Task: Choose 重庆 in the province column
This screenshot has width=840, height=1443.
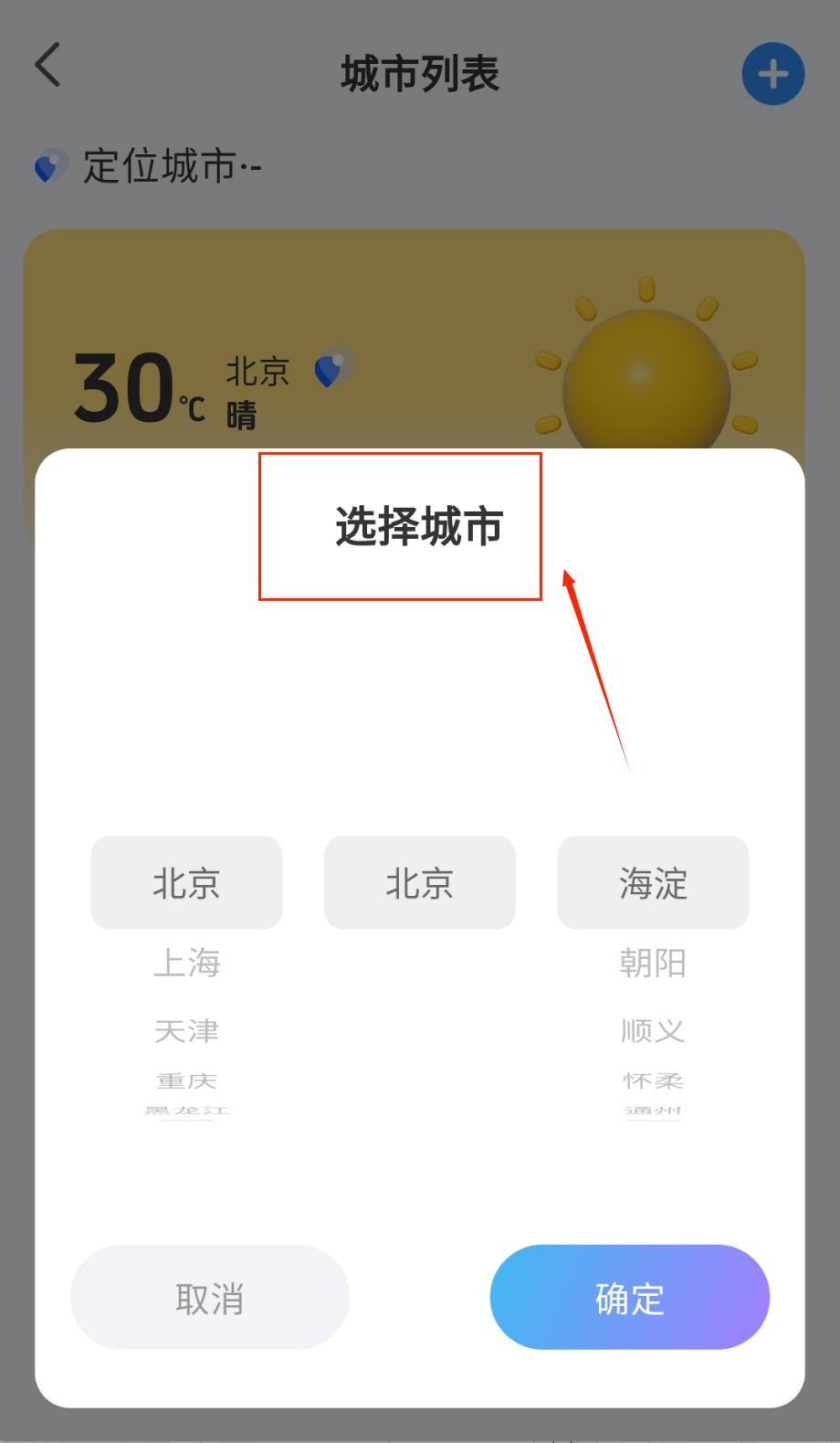Action: [187, 1081]
